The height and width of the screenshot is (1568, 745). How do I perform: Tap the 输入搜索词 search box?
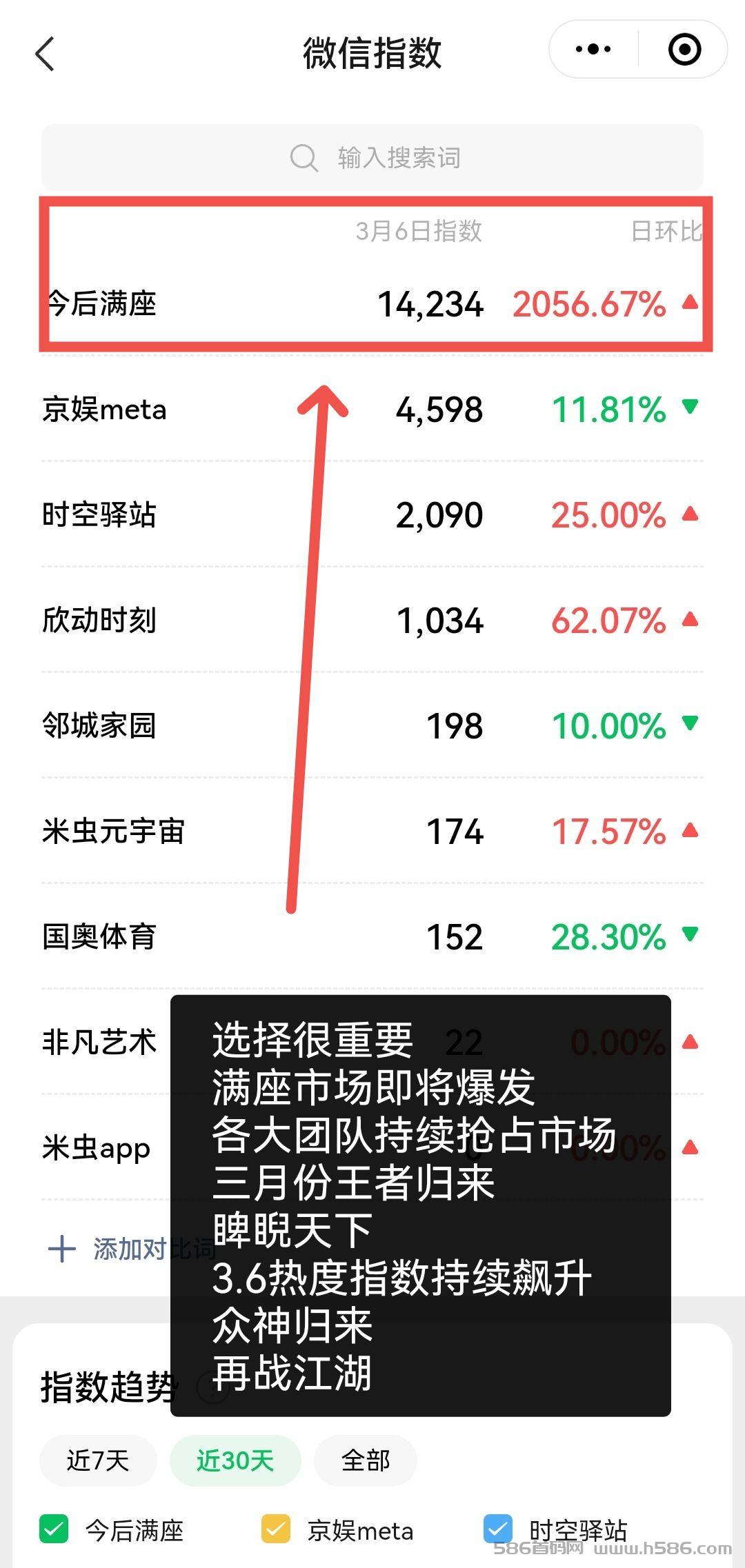(x=372, y=158)
